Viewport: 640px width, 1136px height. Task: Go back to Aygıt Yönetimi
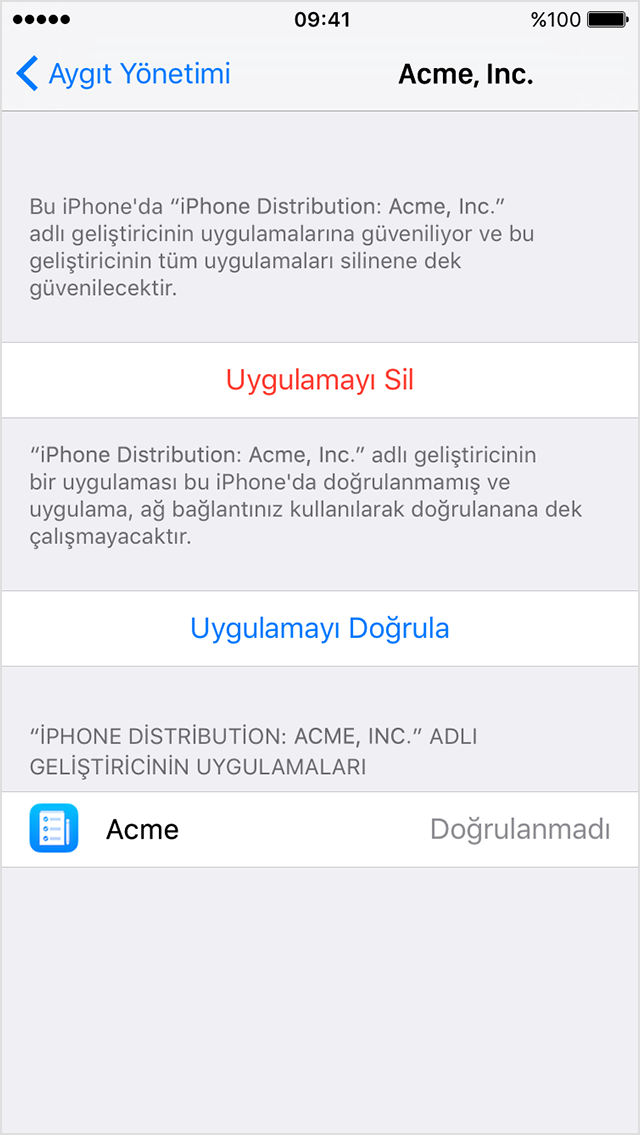tap(123, 75)
